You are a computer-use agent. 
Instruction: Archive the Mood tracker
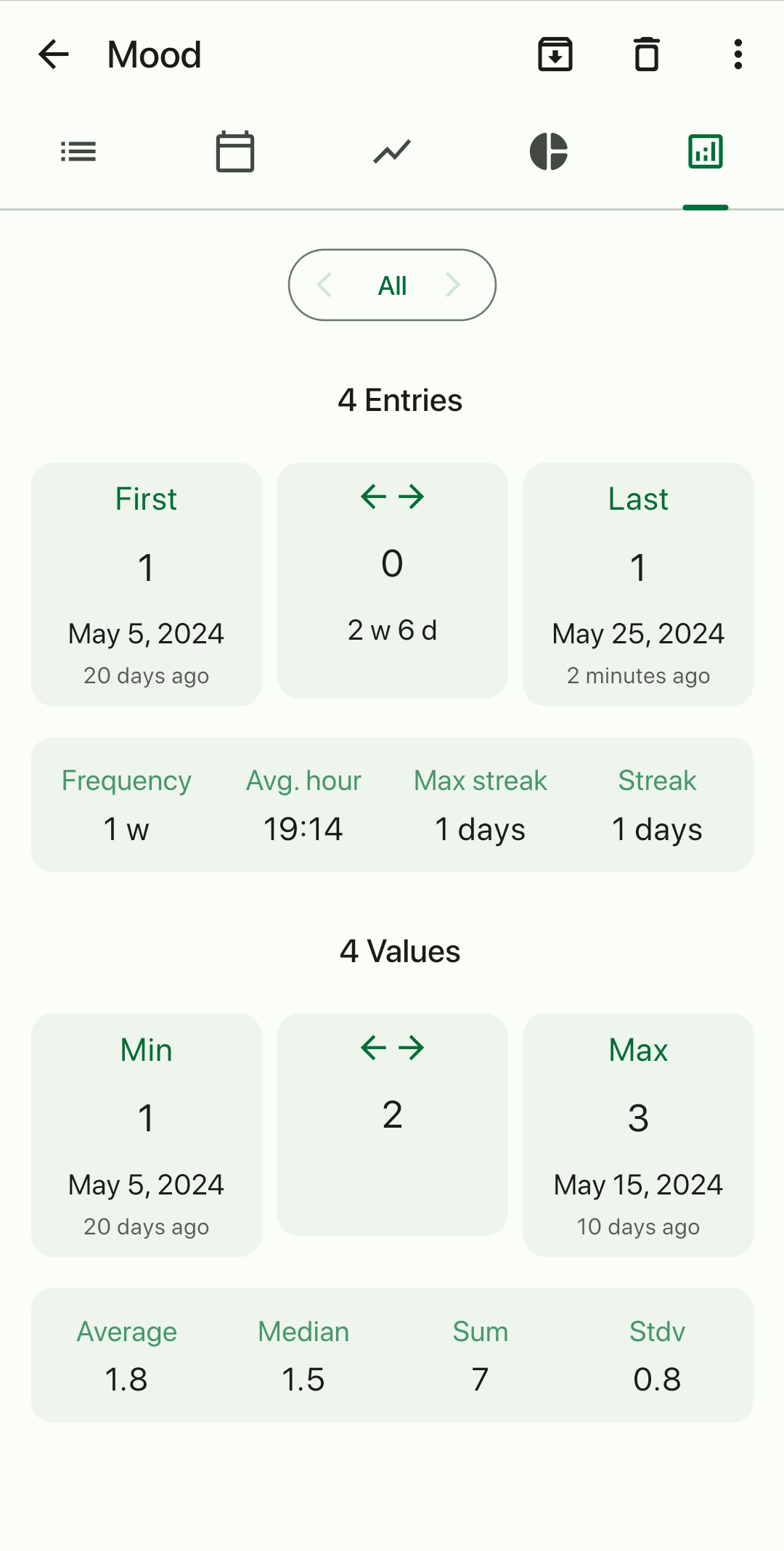[x=555, y=54]
